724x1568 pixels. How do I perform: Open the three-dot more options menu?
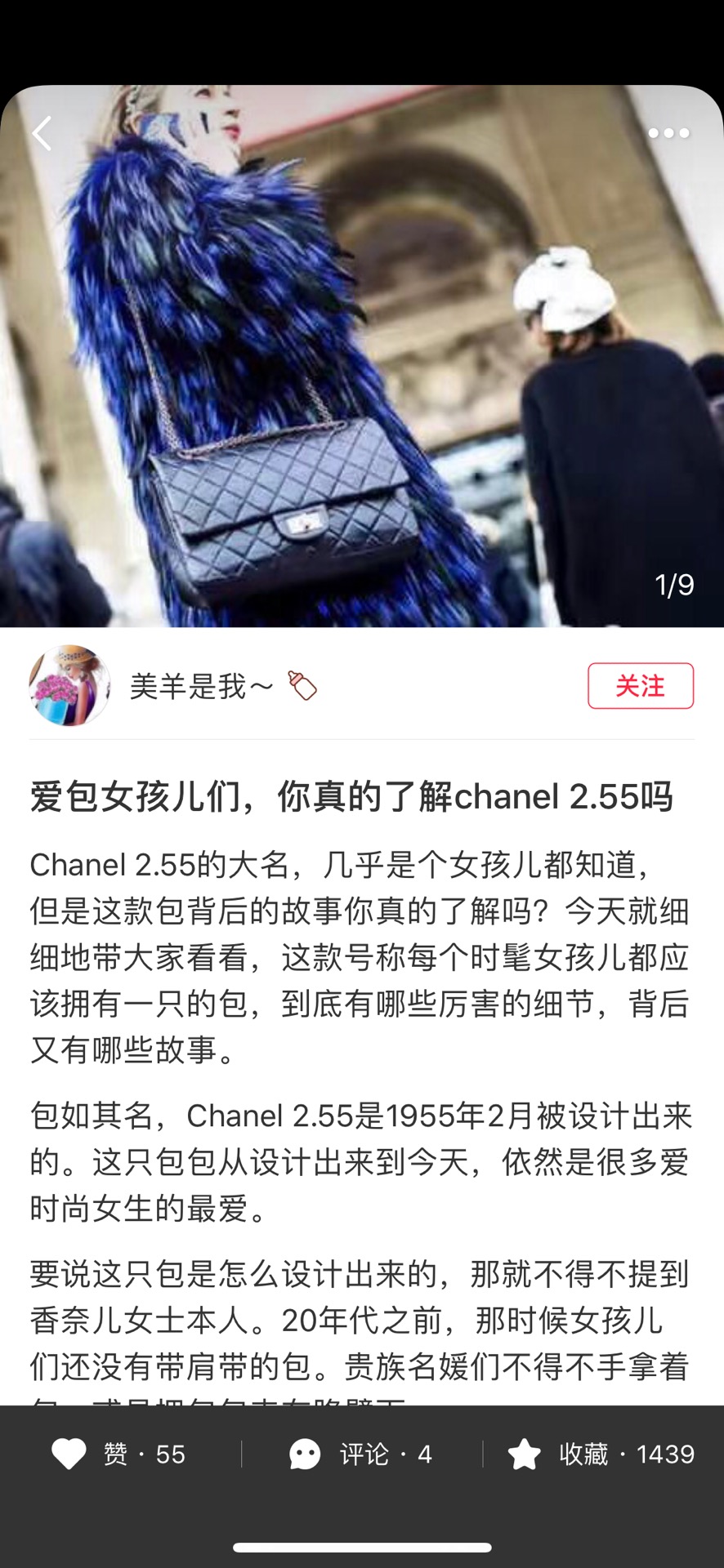coord(668,133)
